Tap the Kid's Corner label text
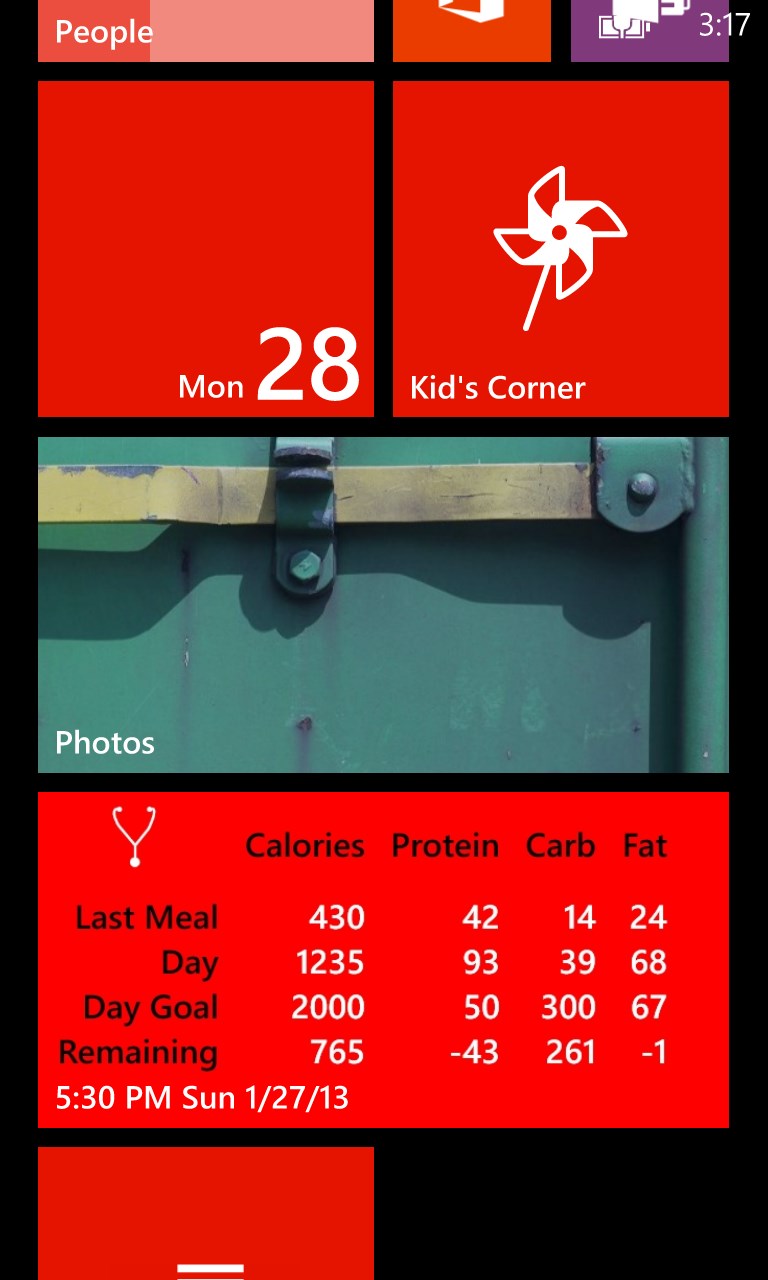 click(497, 387)
